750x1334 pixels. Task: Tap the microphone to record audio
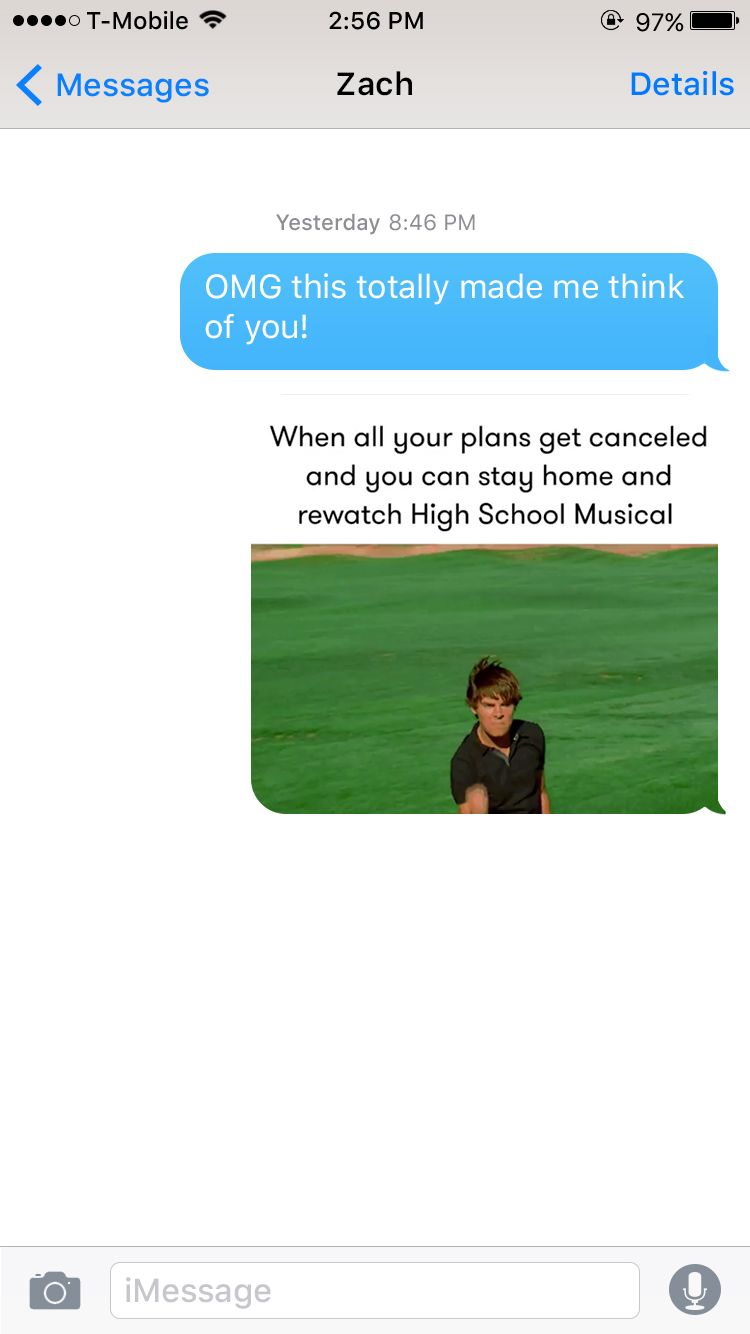(x=694, y=1290)
